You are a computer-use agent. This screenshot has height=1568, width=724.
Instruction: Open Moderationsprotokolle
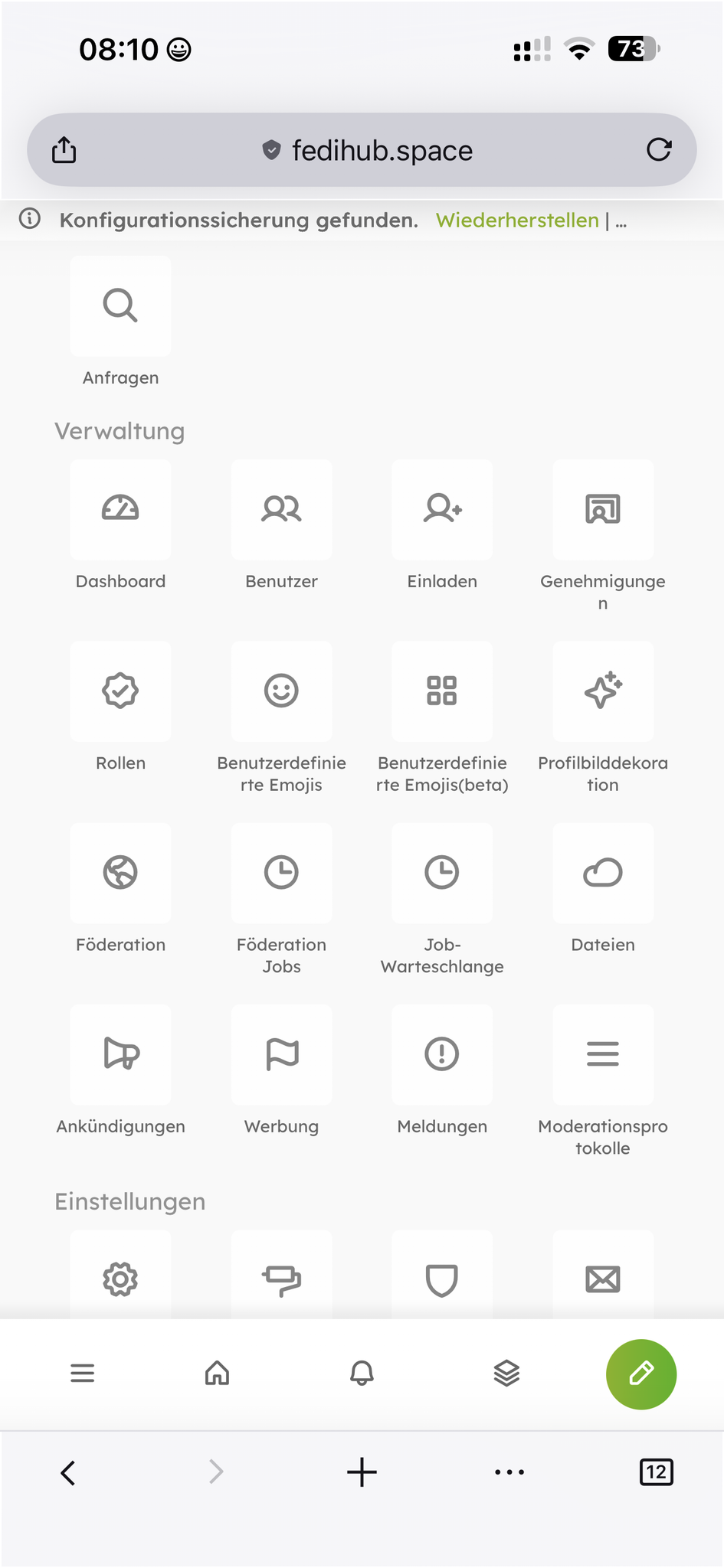point(603,1054)
